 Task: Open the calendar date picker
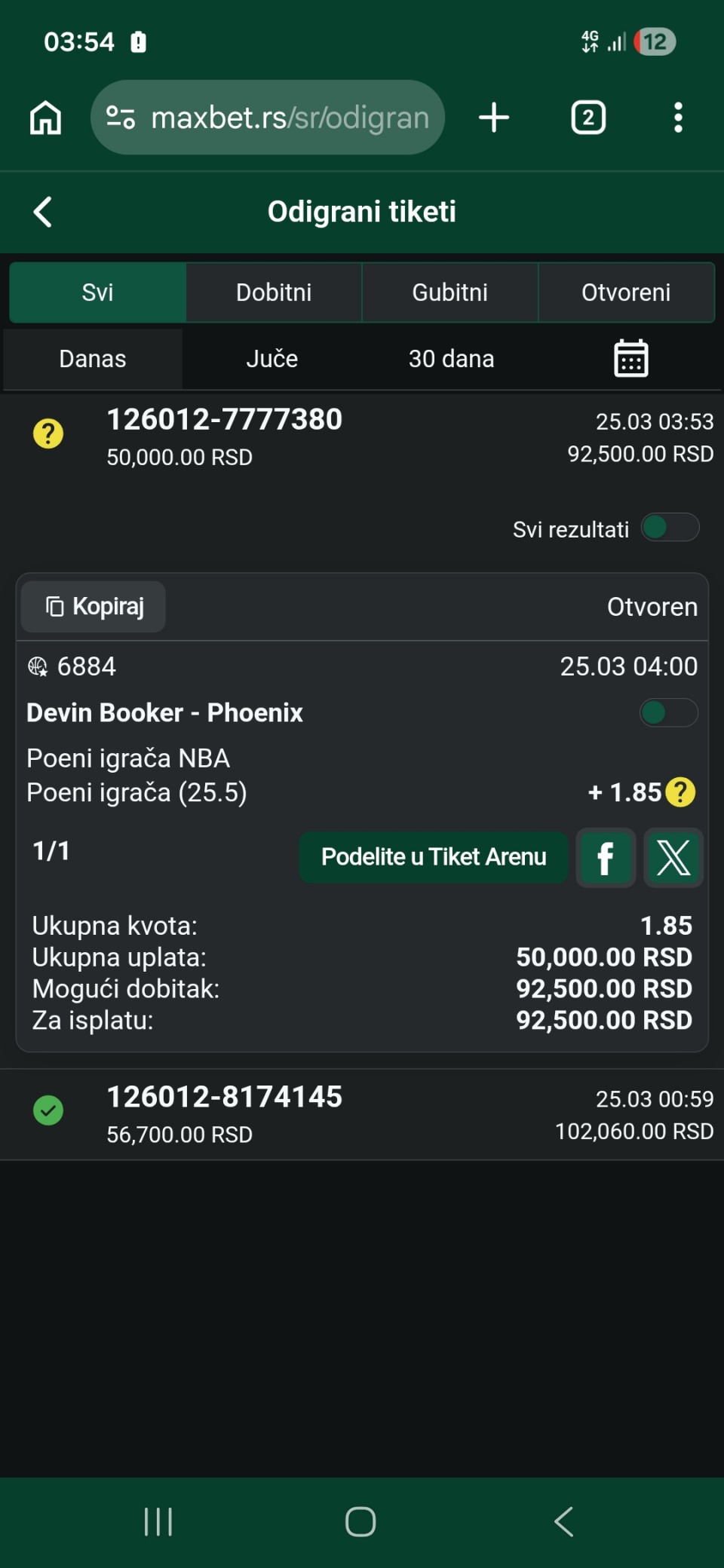tap(630, 359)
